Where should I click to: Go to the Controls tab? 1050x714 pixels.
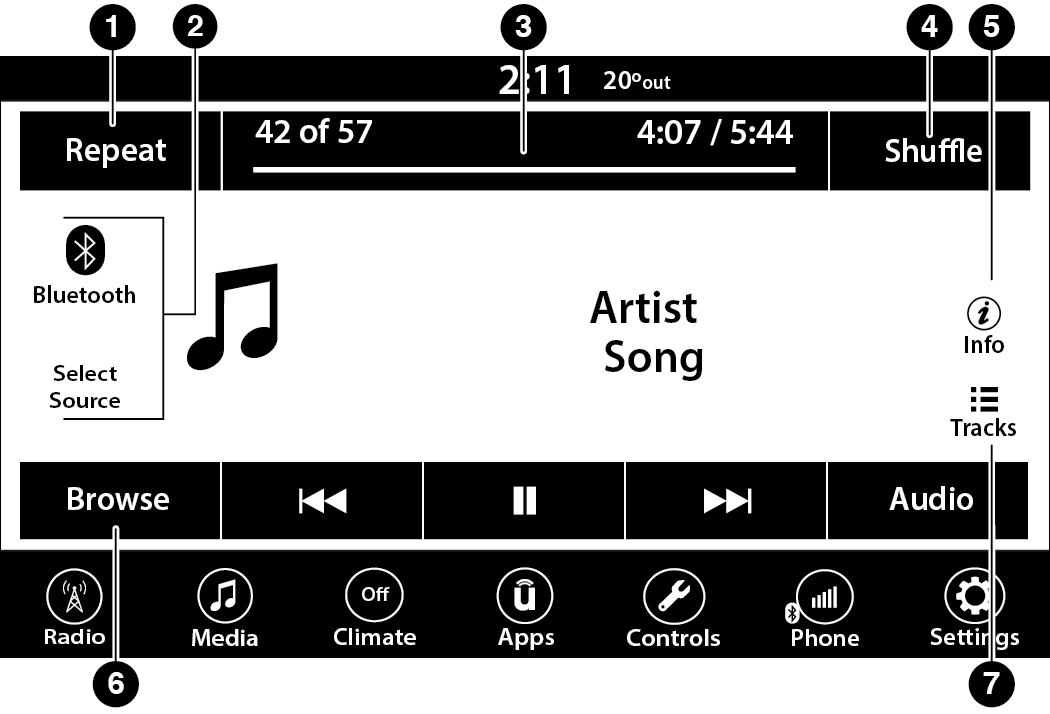point(673,611)
